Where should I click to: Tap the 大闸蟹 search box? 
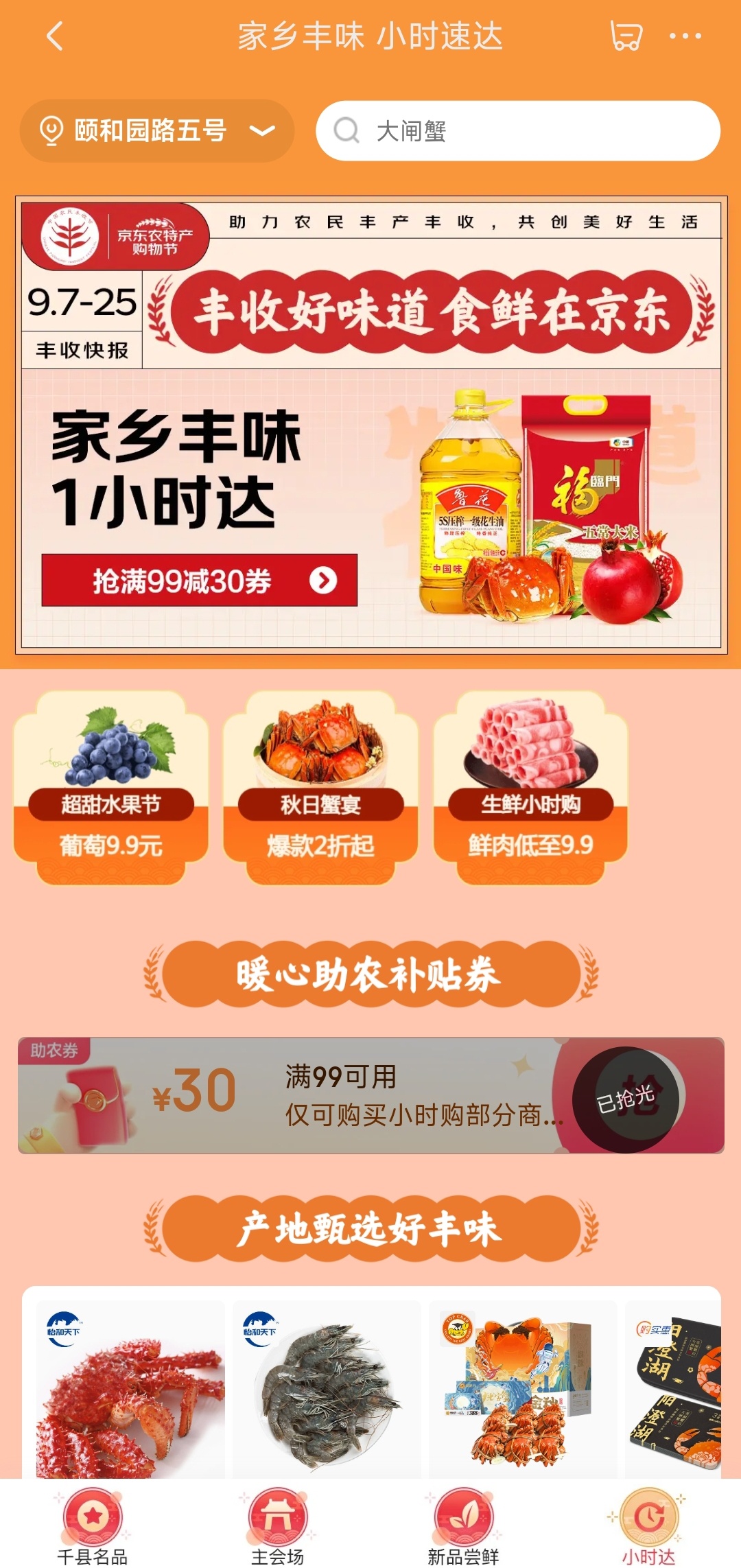click(x=517, y=130)
